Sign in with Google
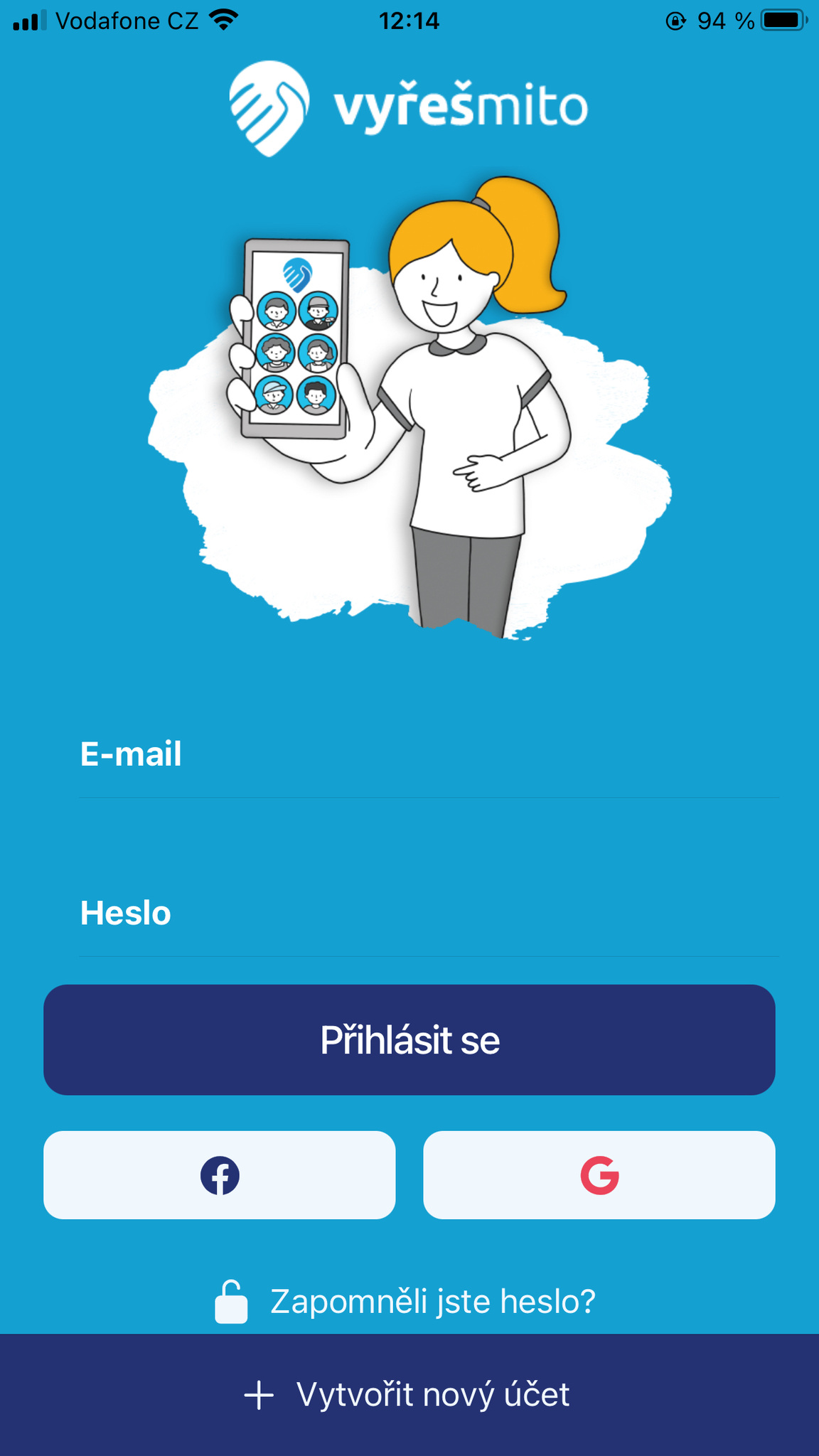Screen dimensions: 819x1456 click(599, 1175)
